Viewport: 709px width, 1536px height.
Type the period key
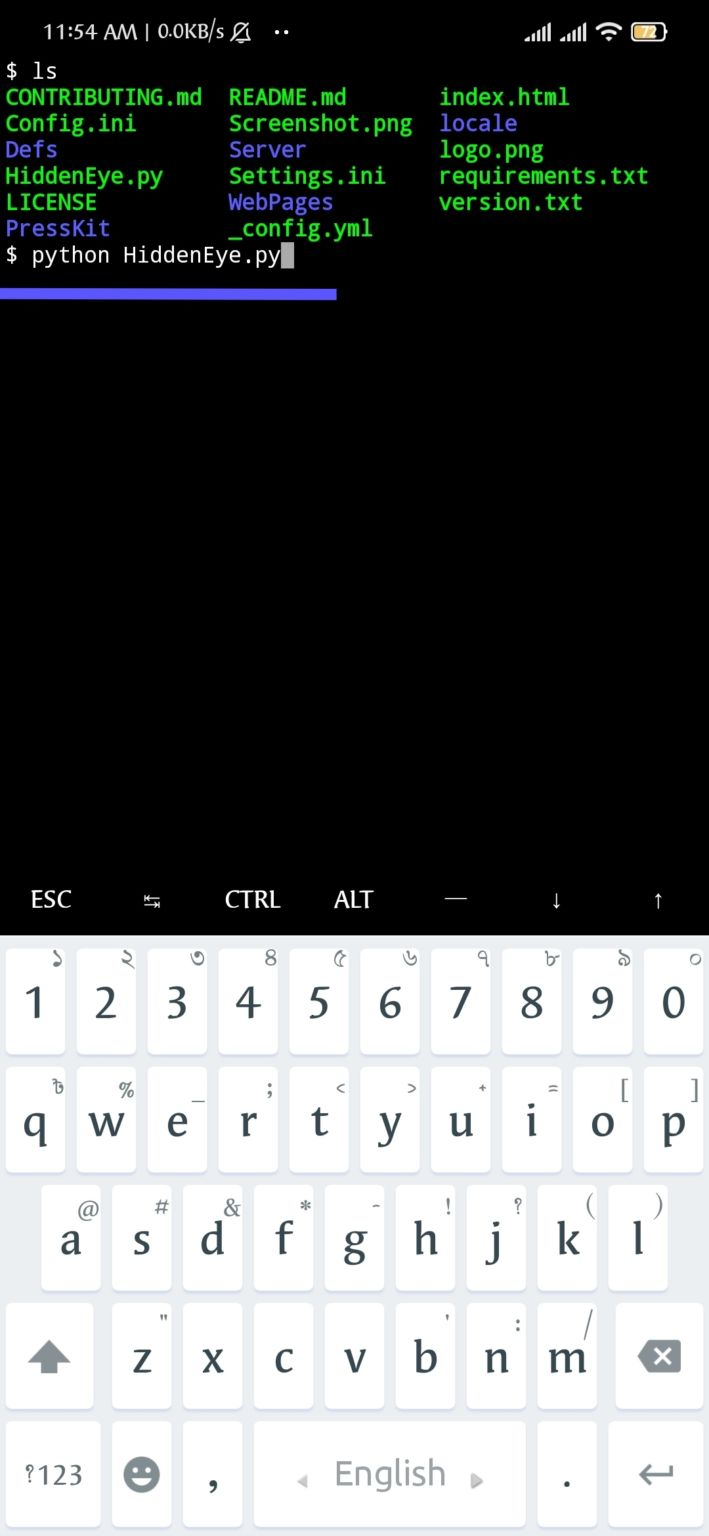pos(567,1474)
